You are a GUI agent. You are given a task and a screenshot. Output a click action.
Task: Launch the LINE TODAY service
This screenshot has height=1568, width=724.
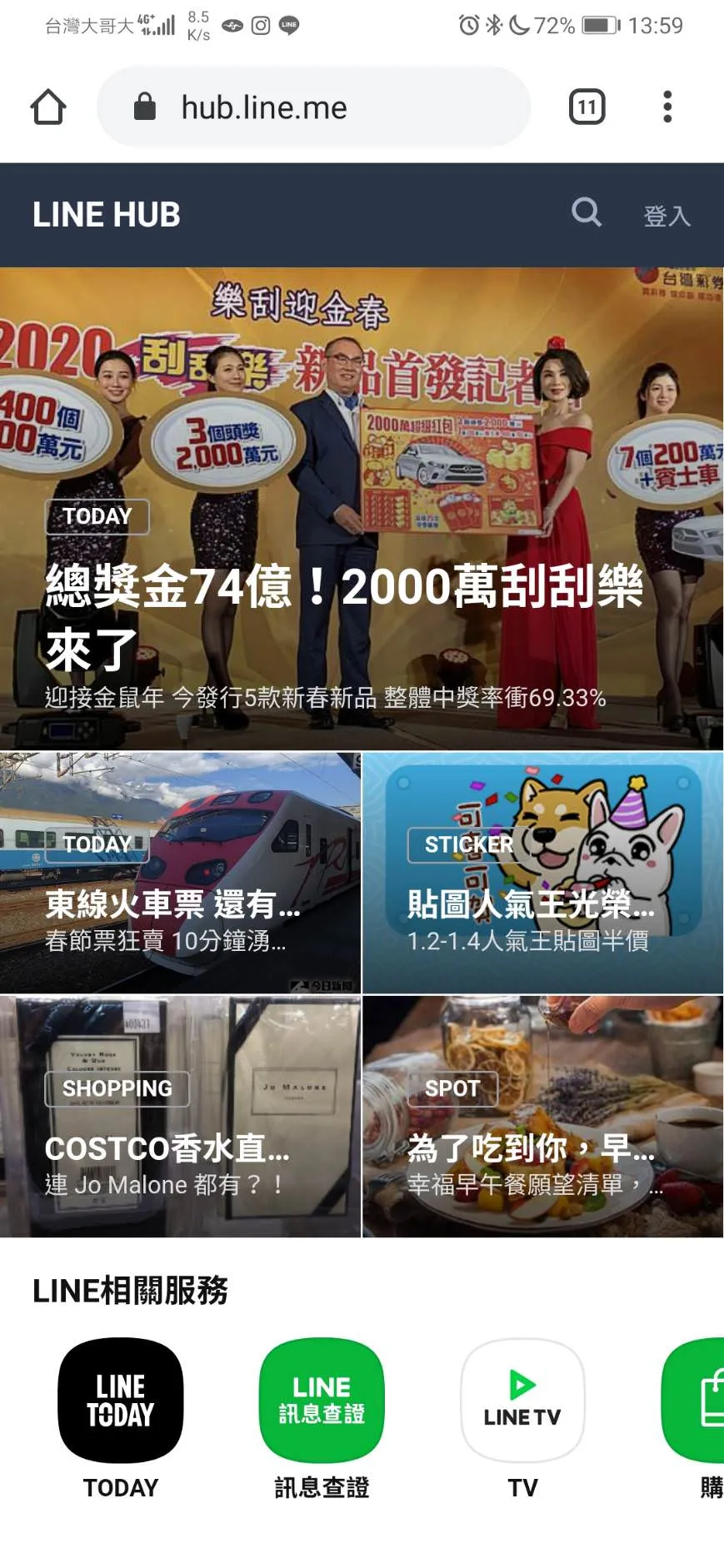click(121, 1400)
